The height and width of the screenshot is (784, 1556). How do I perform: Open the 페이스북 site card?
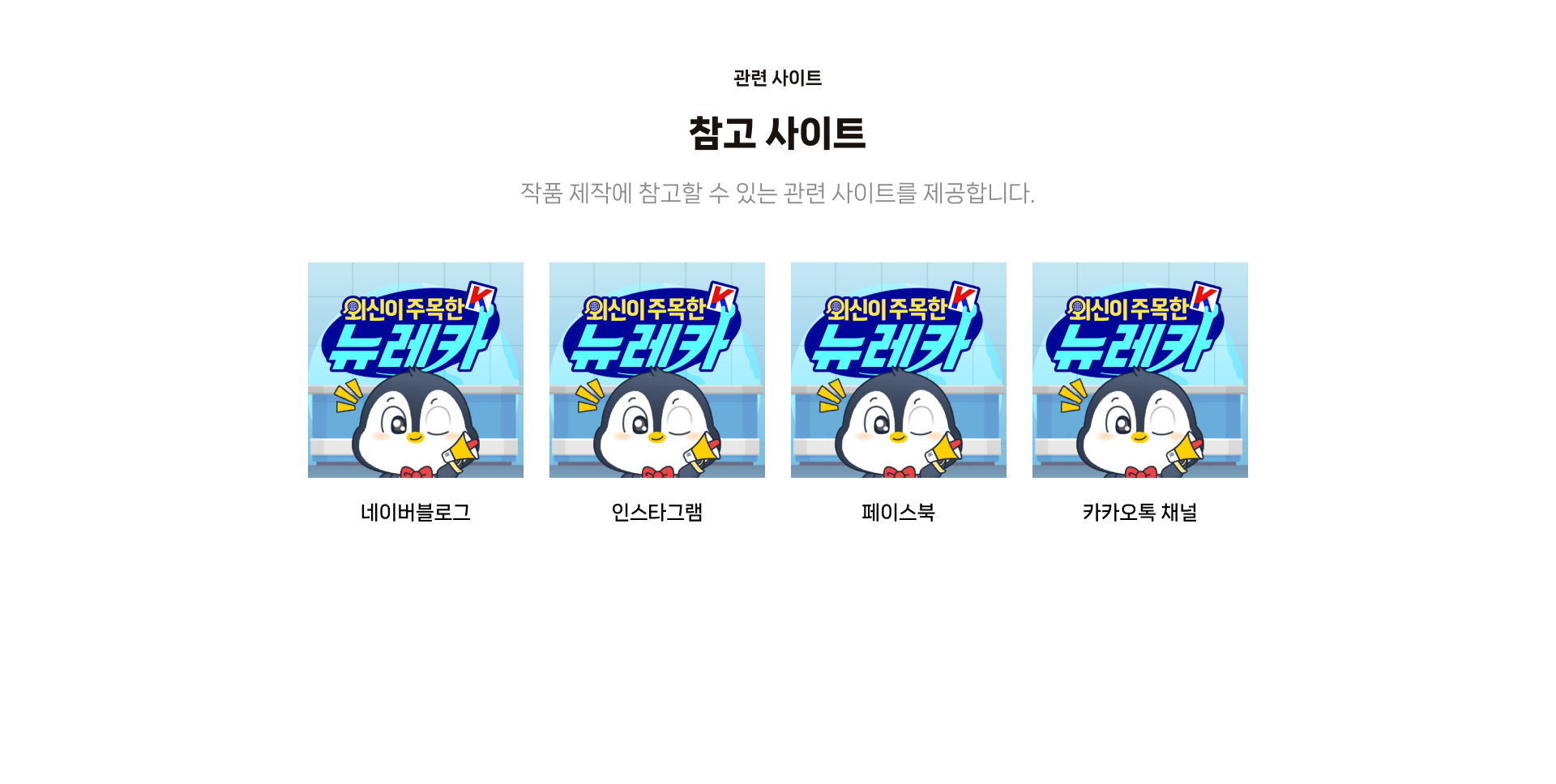pos(898,370)
